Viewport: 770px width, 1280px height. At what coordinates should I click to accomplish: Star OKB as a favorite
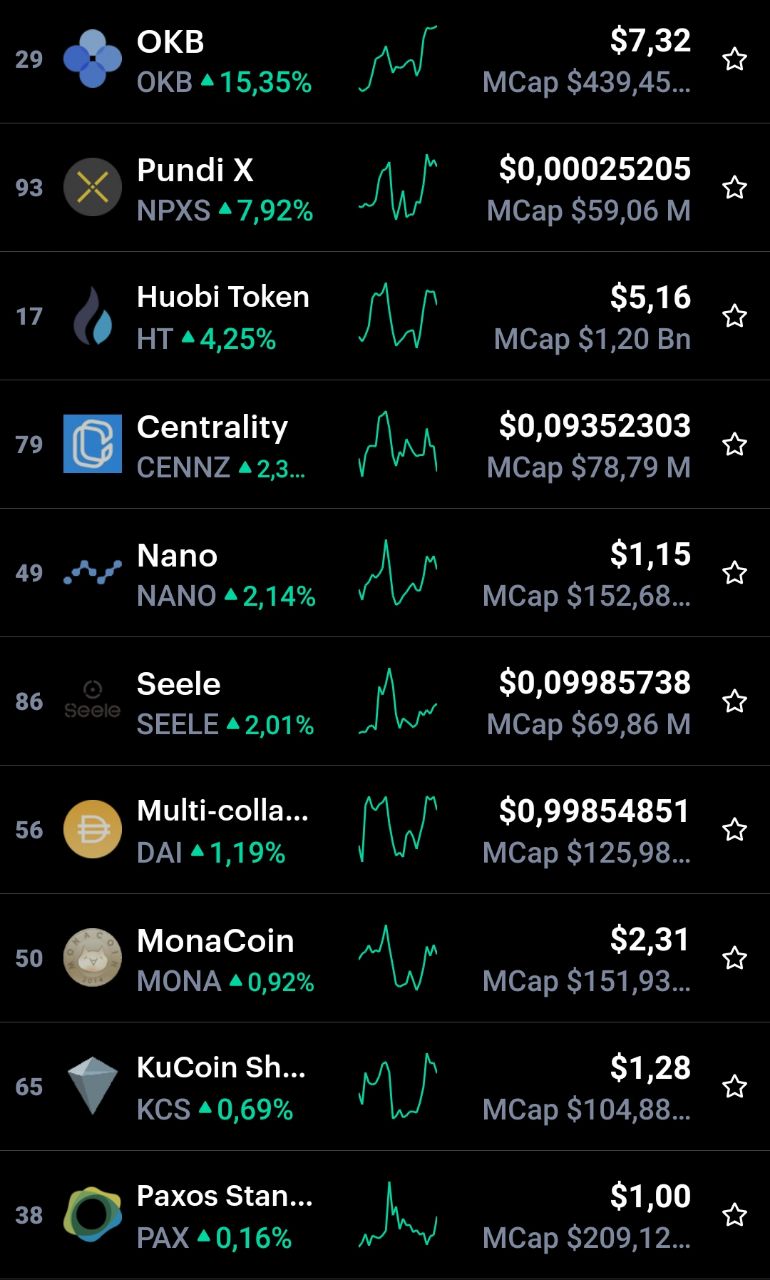coord(735,59)
